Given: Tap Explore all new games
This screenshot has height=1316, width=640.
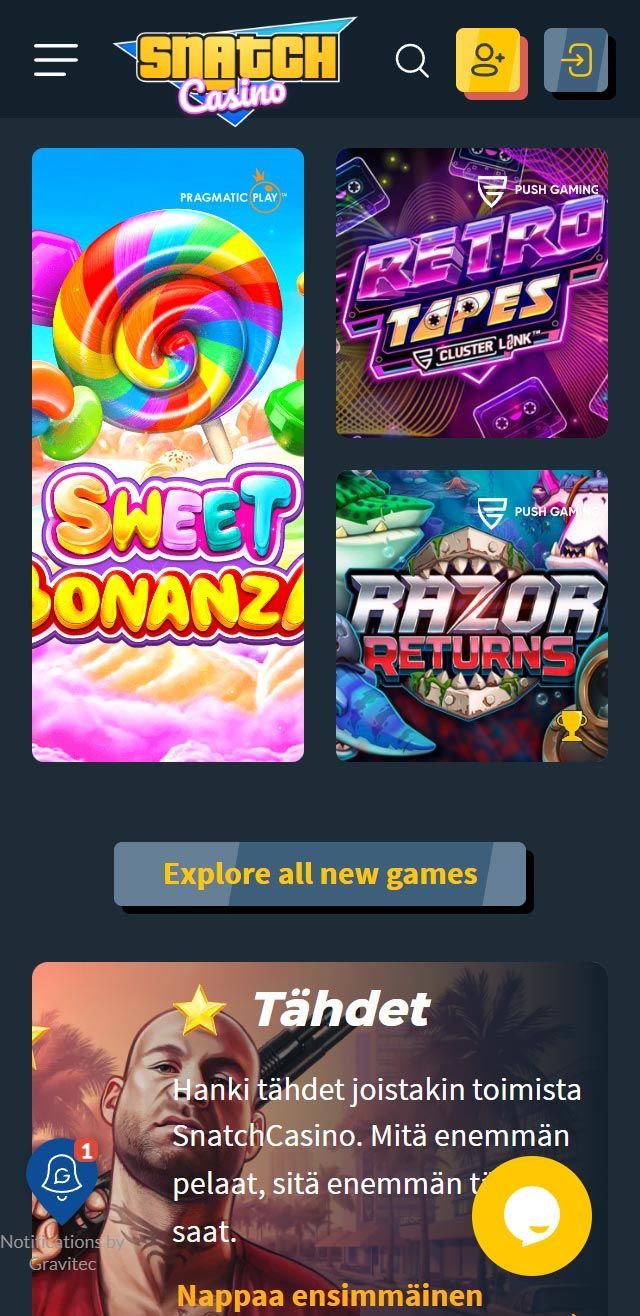Looking at the screenshot, I should tap(320, 874).
